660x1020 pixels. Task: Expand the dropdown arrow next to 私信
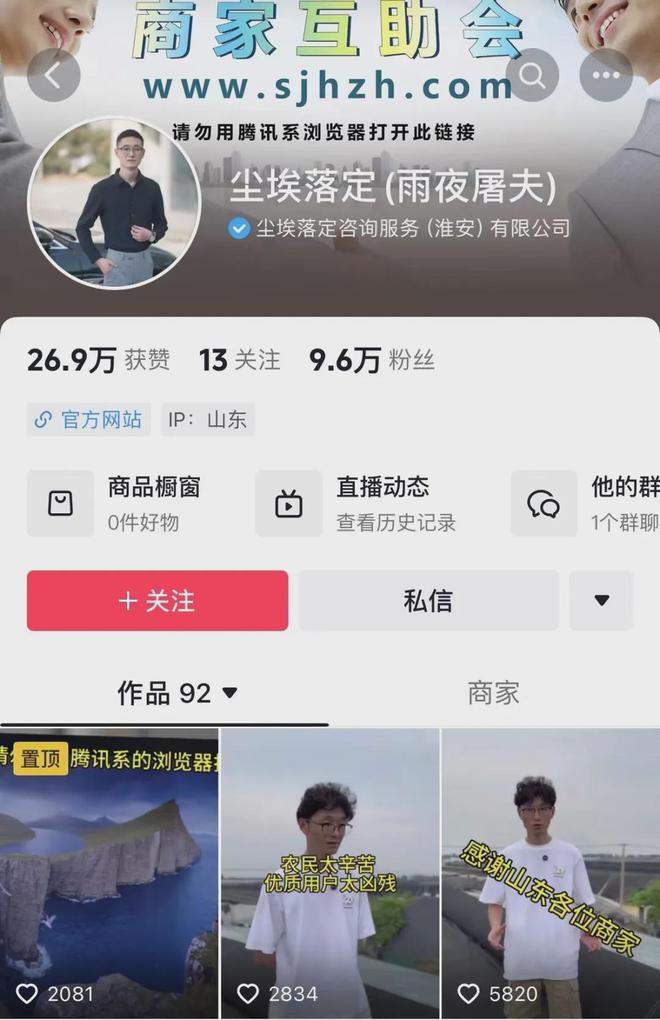pyautogui.click(x=601, y=600)
